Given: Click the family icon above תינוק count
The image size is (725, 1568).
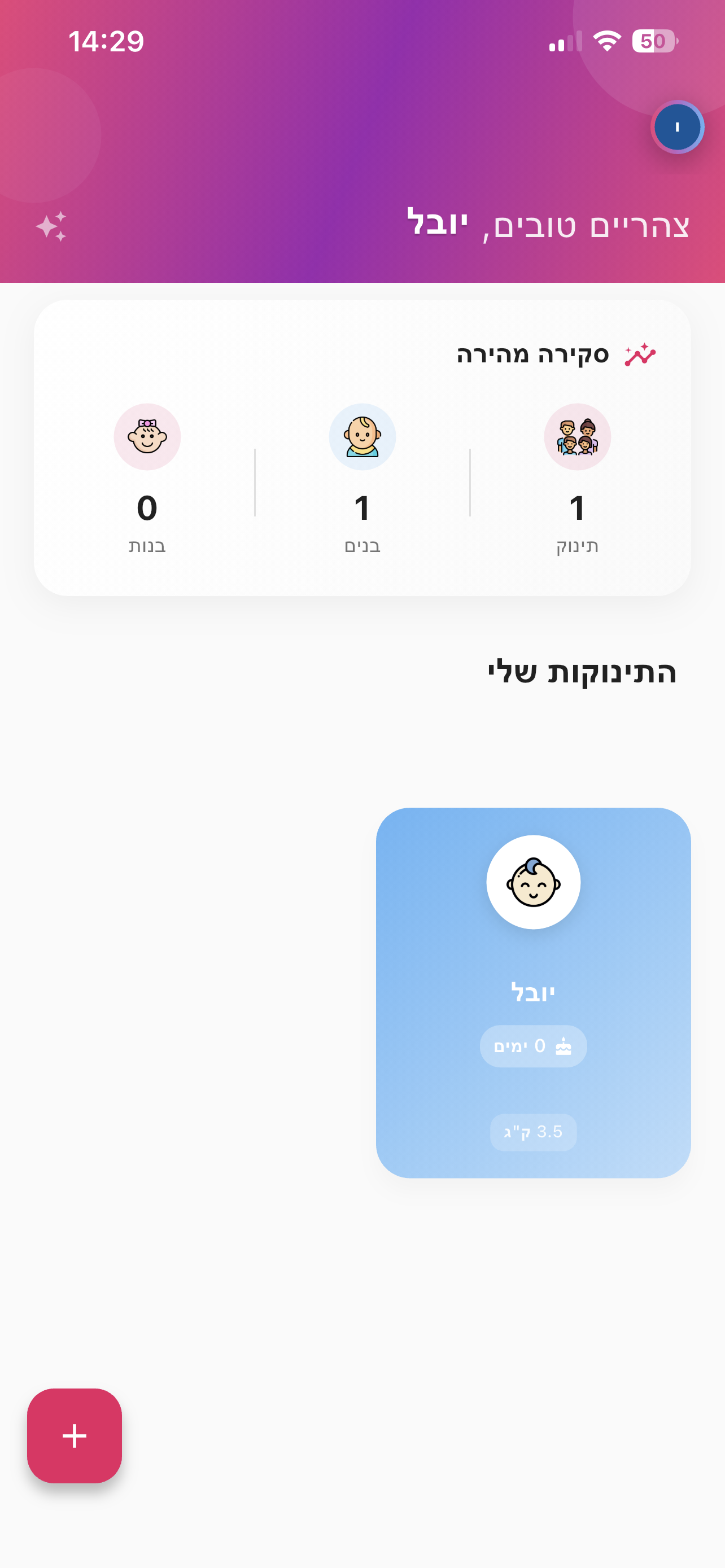Looking at the screenshot, I should pos(578,437).
